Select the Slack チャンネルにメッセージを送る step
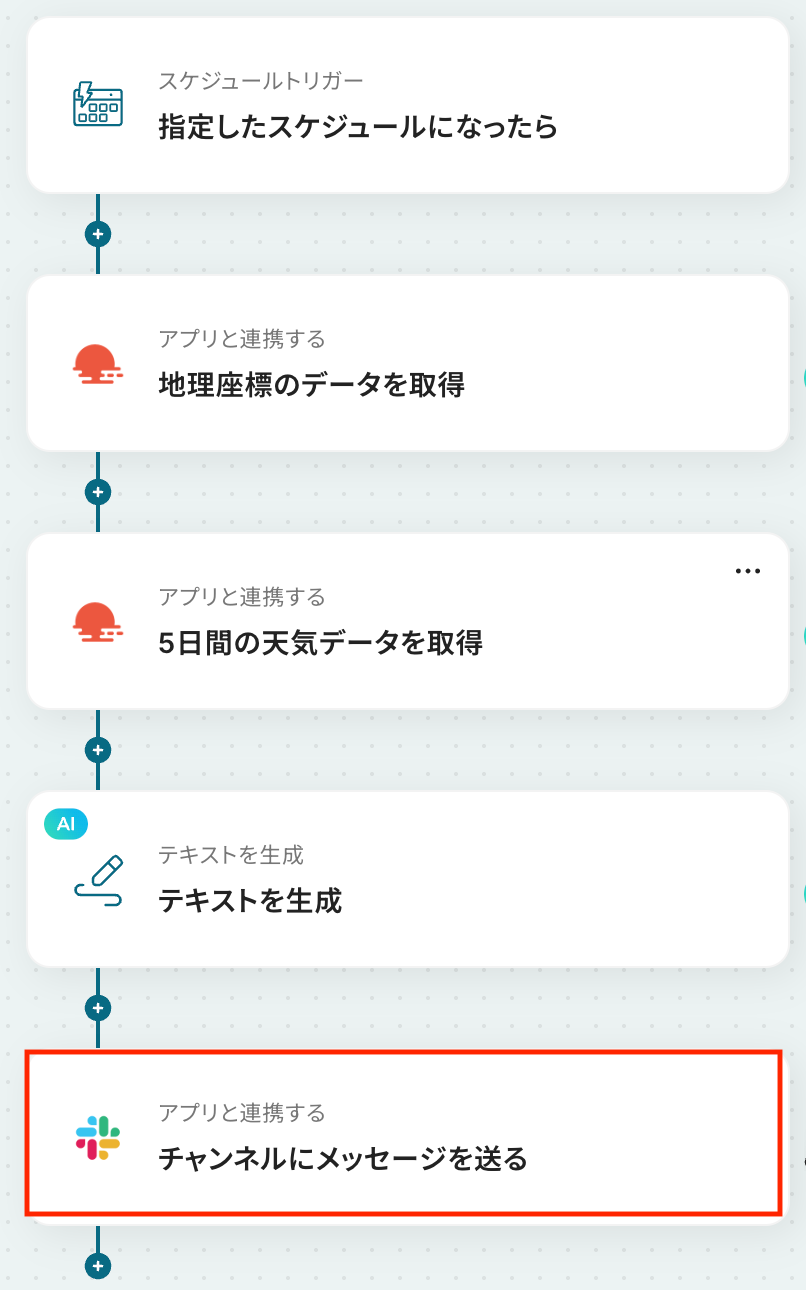The height and width of the screenshot is (1290, 806). (x=403, y=1134)
